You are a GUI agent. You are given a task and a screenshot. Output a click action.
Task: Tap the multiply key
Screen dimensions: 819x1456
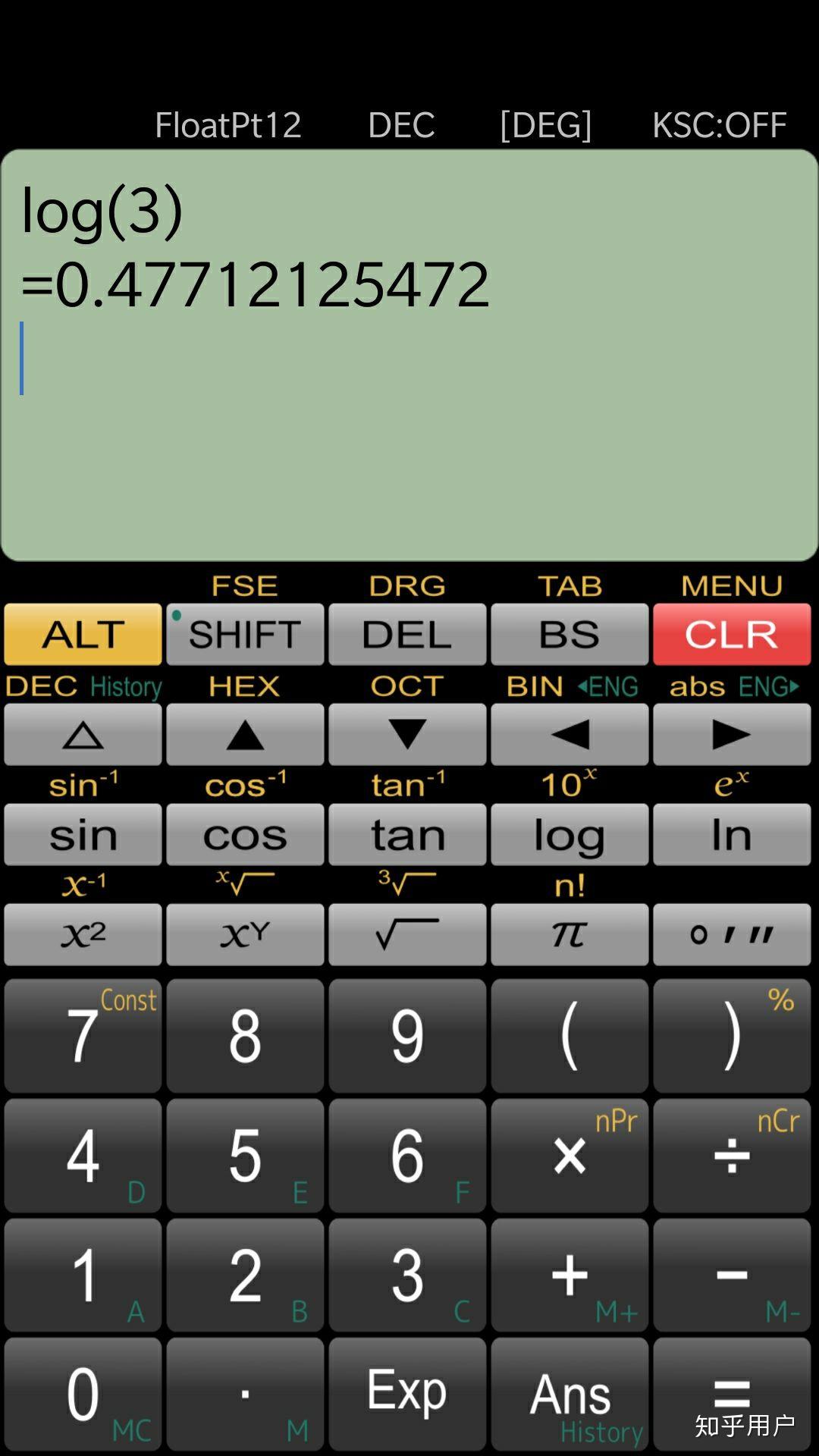(x=570, y=1156)
